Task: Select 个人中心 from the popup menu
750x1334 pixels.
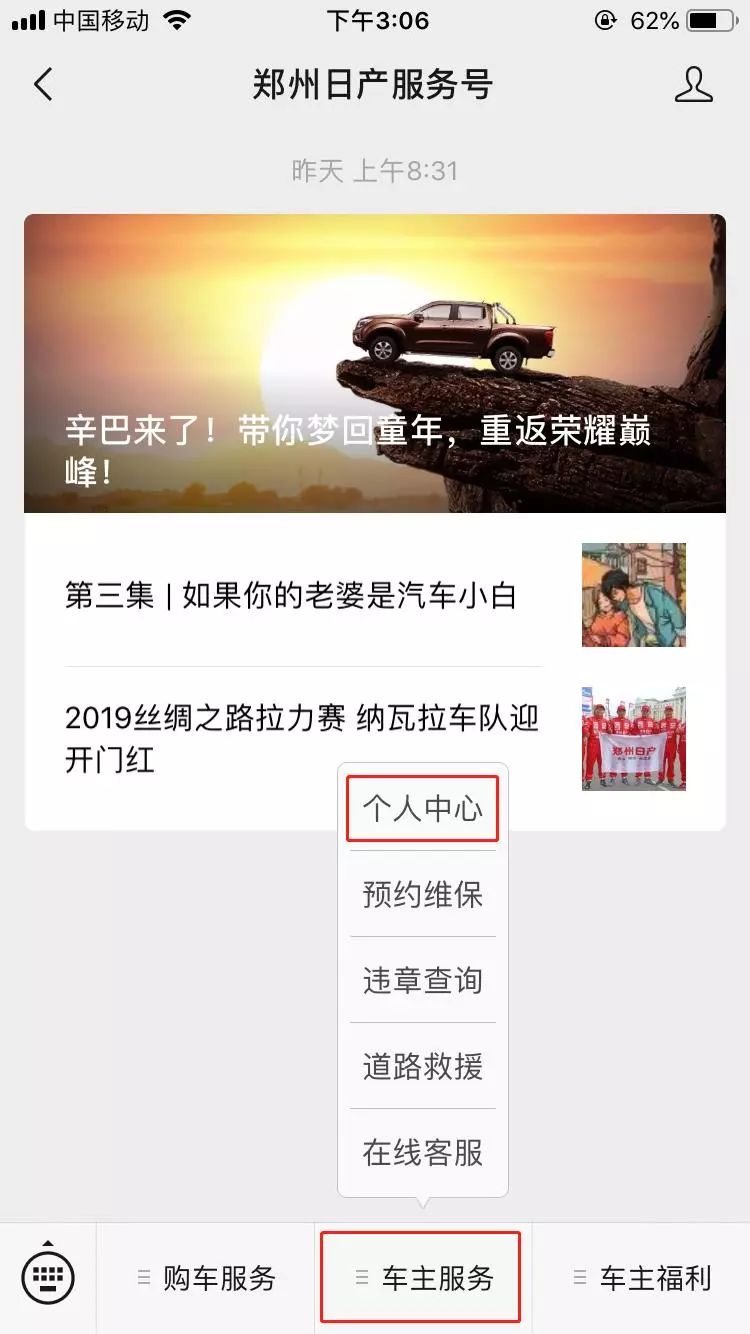Action: pyautogui.click(x=423, y=808)
